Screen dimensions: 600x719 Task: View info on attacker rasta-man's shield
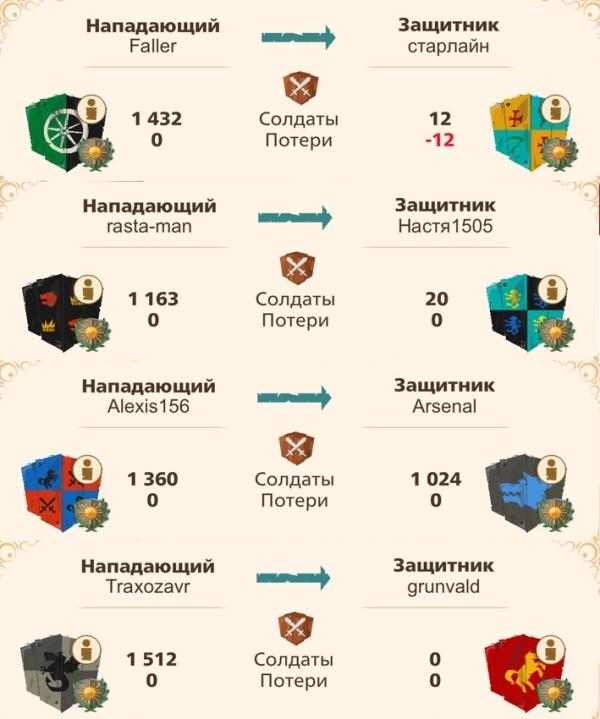(x=87, y=287)
